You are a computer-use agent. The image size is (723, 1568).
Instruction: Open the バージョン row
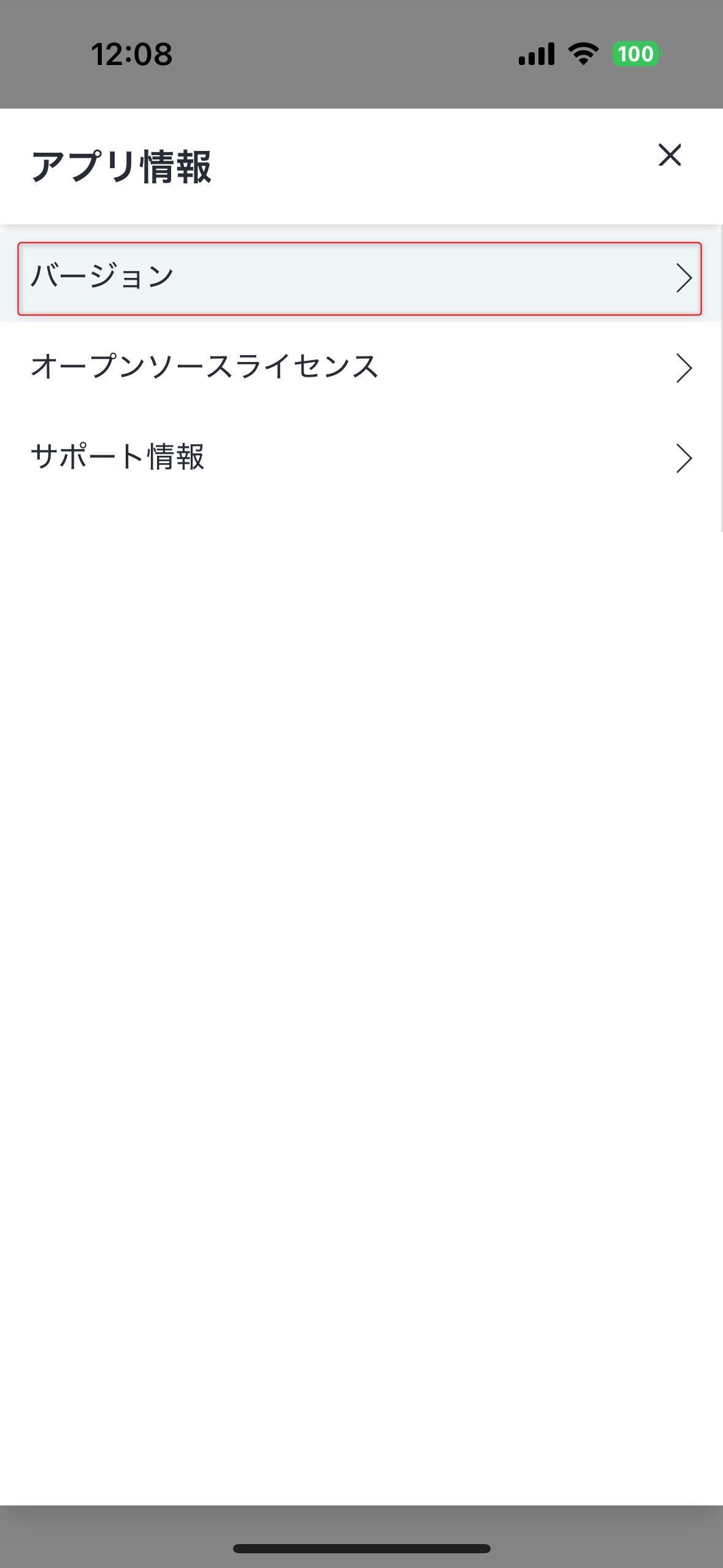(x=359, y=279)
